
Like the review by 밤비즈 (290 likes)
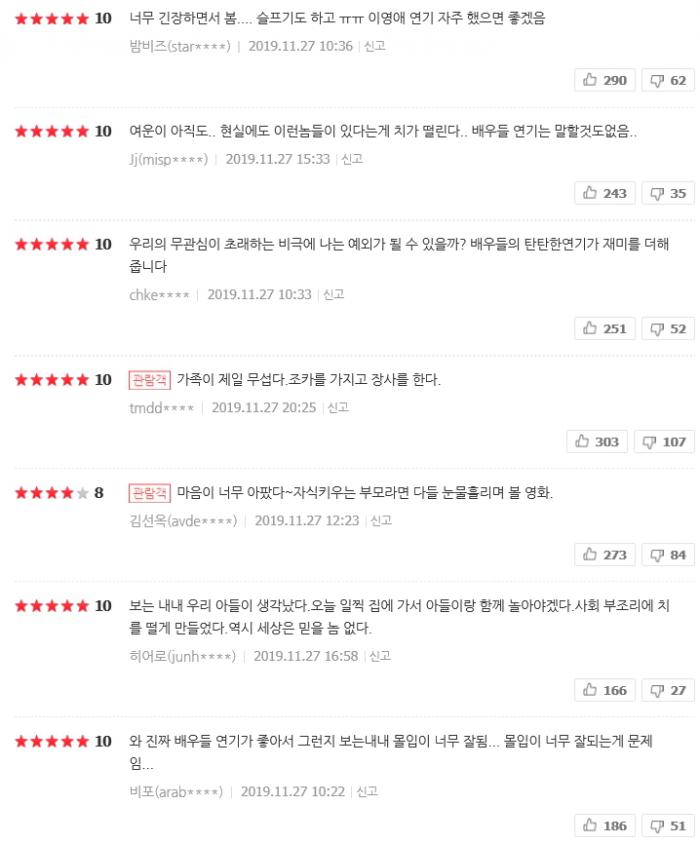pyautogui.click(x=604, y=80)
